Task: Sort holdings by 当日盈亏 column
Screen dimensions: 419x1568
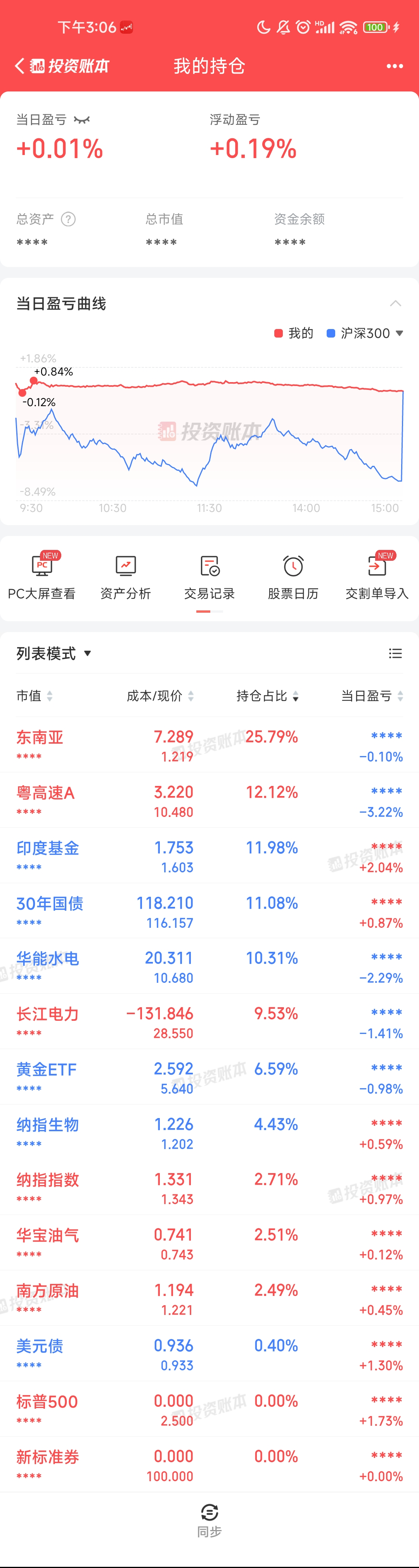Action: tap(372, 696)
